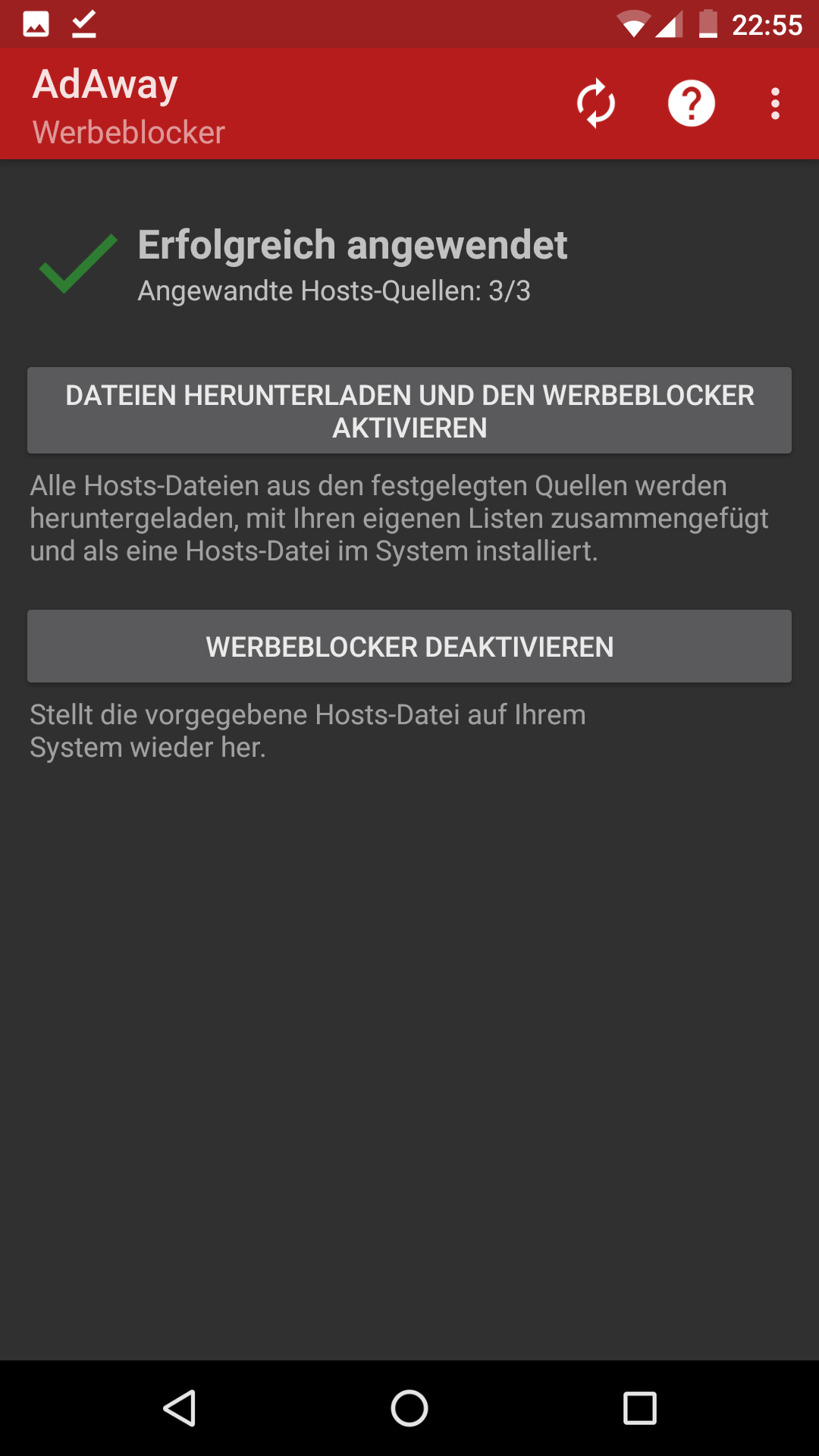Go back with the system back button
Screen dimensions: 819x1456
pos(180,1408)
